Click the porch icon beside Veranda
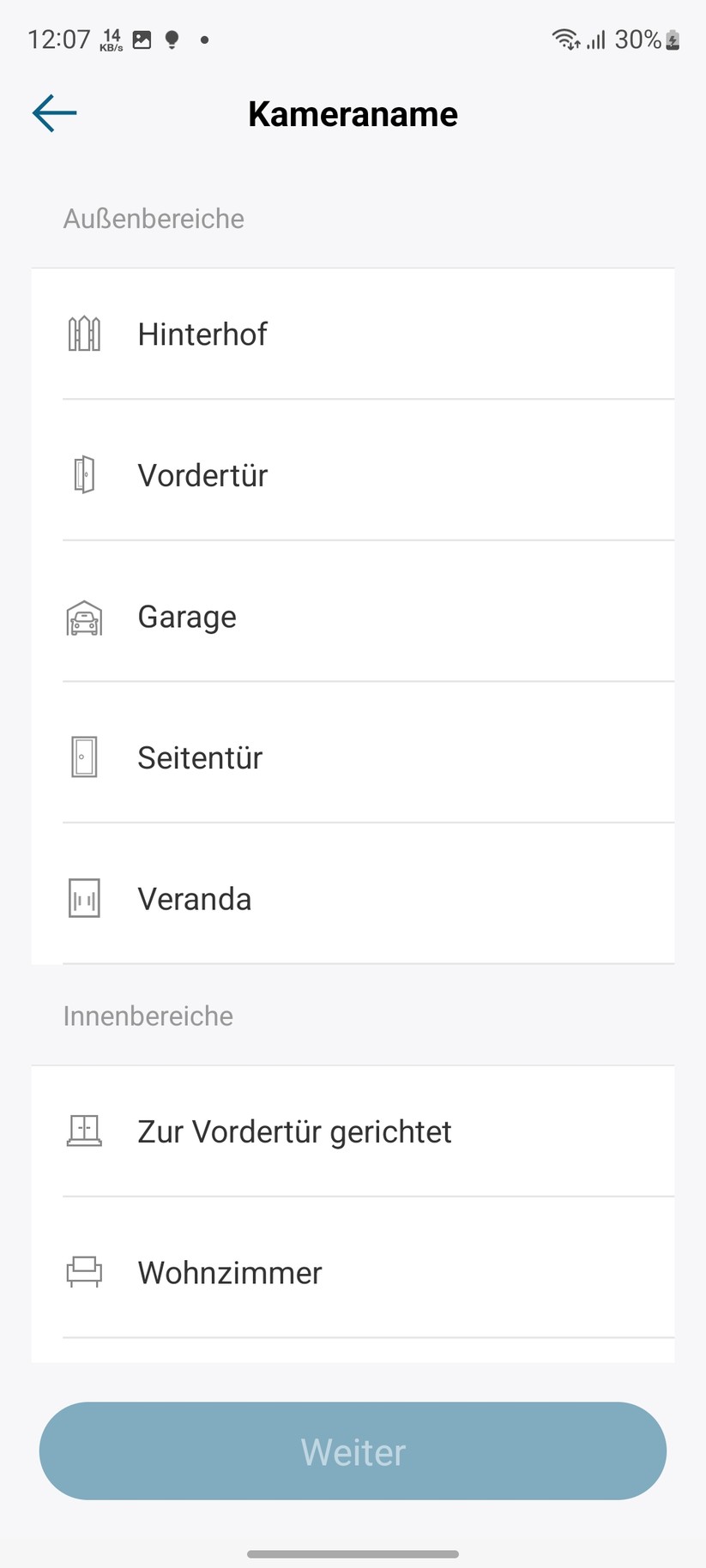The width and height of the screenshot is (706, 1568). coord(84,898)
